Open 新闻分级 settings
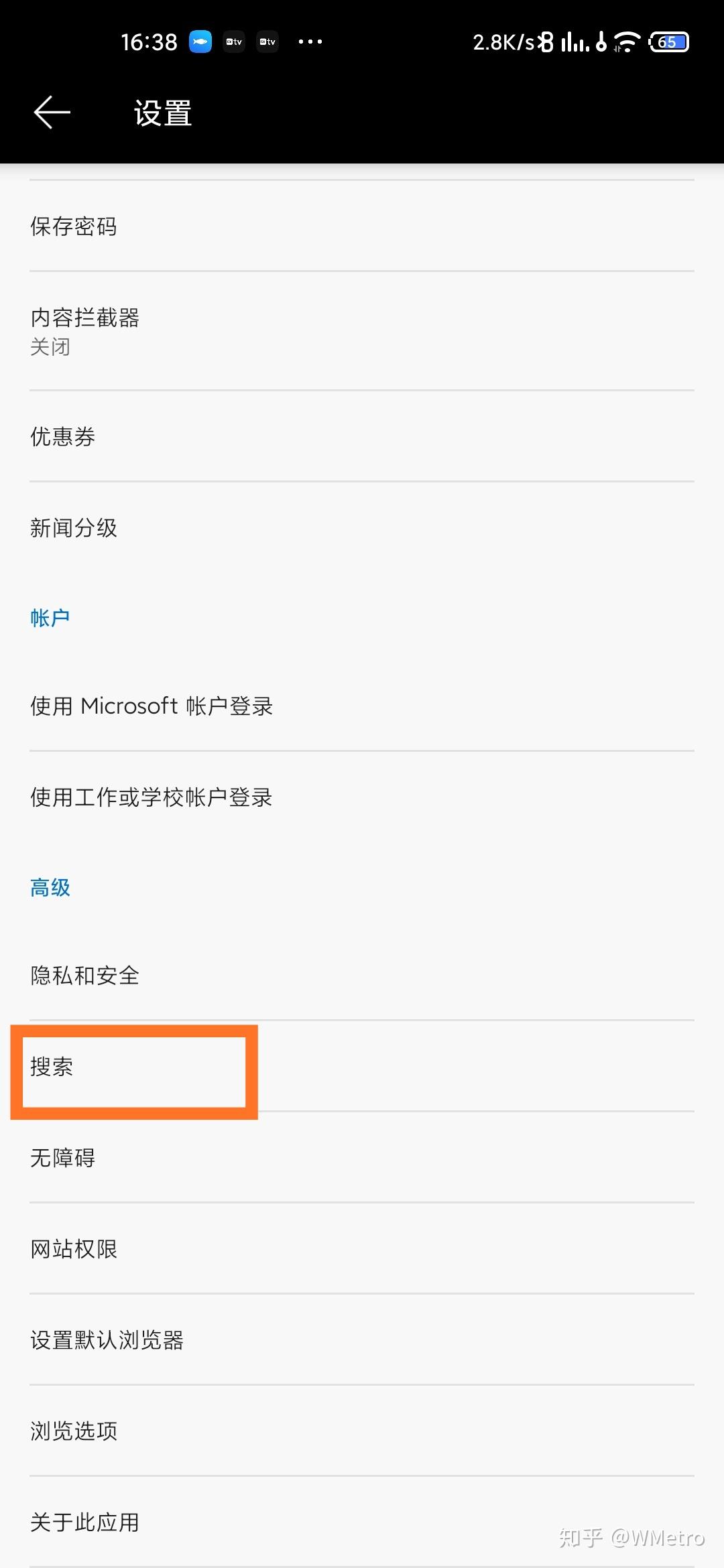Image resolution: width=724 pixels, height=1568 pixels. click(x=362, y=527)
